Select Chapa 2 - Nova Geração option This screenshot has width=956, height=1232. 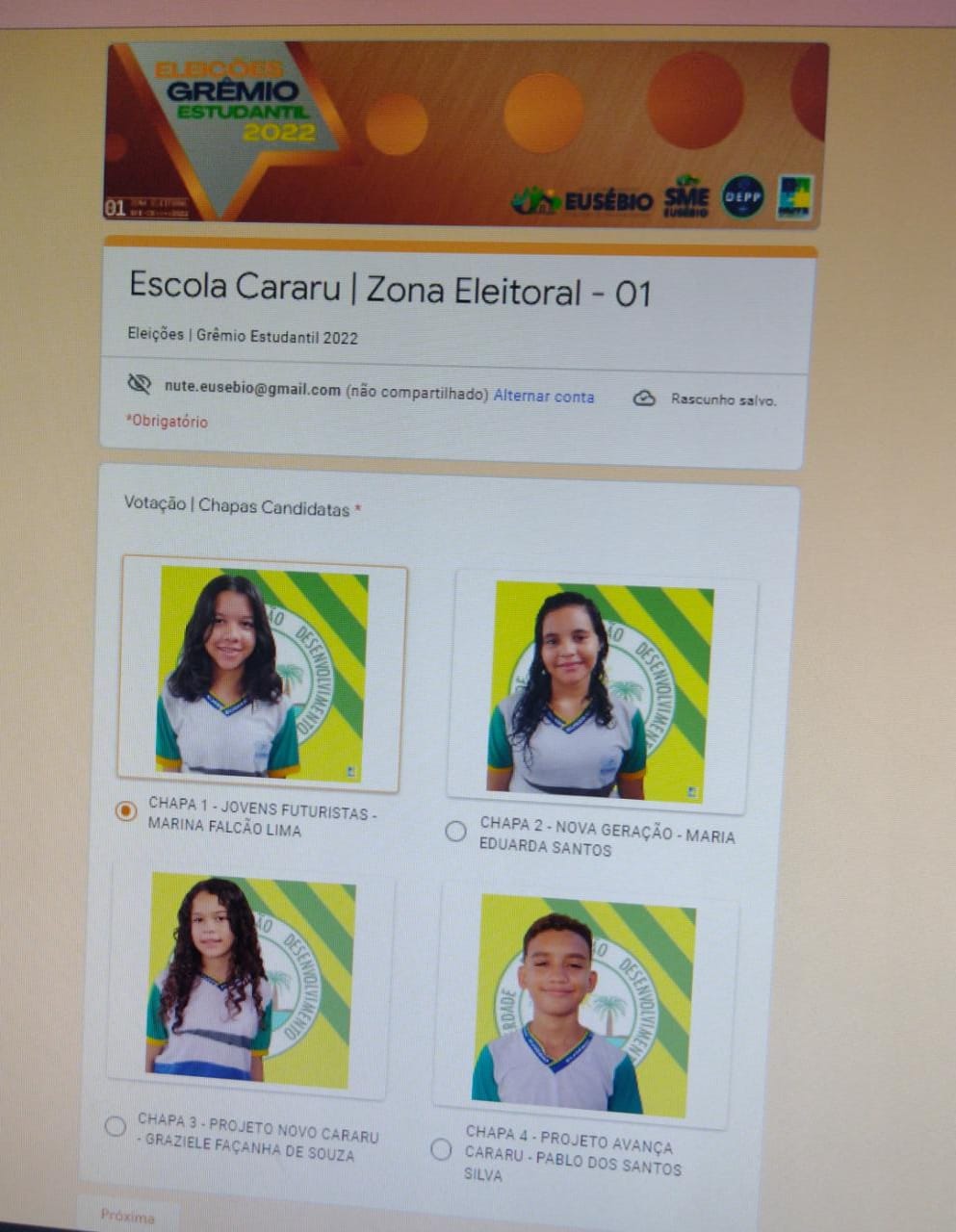[456, 831]
